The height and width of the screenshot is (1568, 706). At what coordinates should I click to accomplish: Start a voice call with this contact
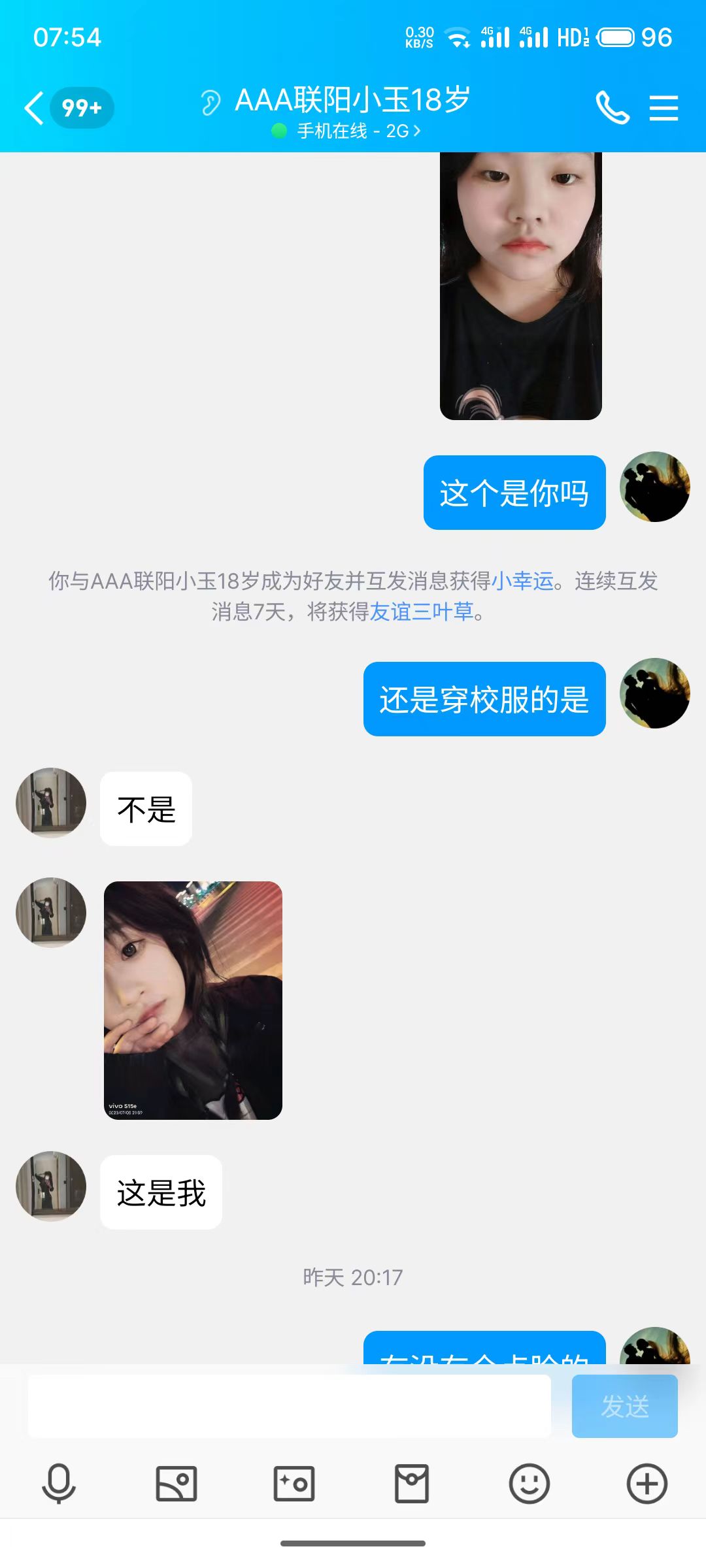(x=613, y=108)
